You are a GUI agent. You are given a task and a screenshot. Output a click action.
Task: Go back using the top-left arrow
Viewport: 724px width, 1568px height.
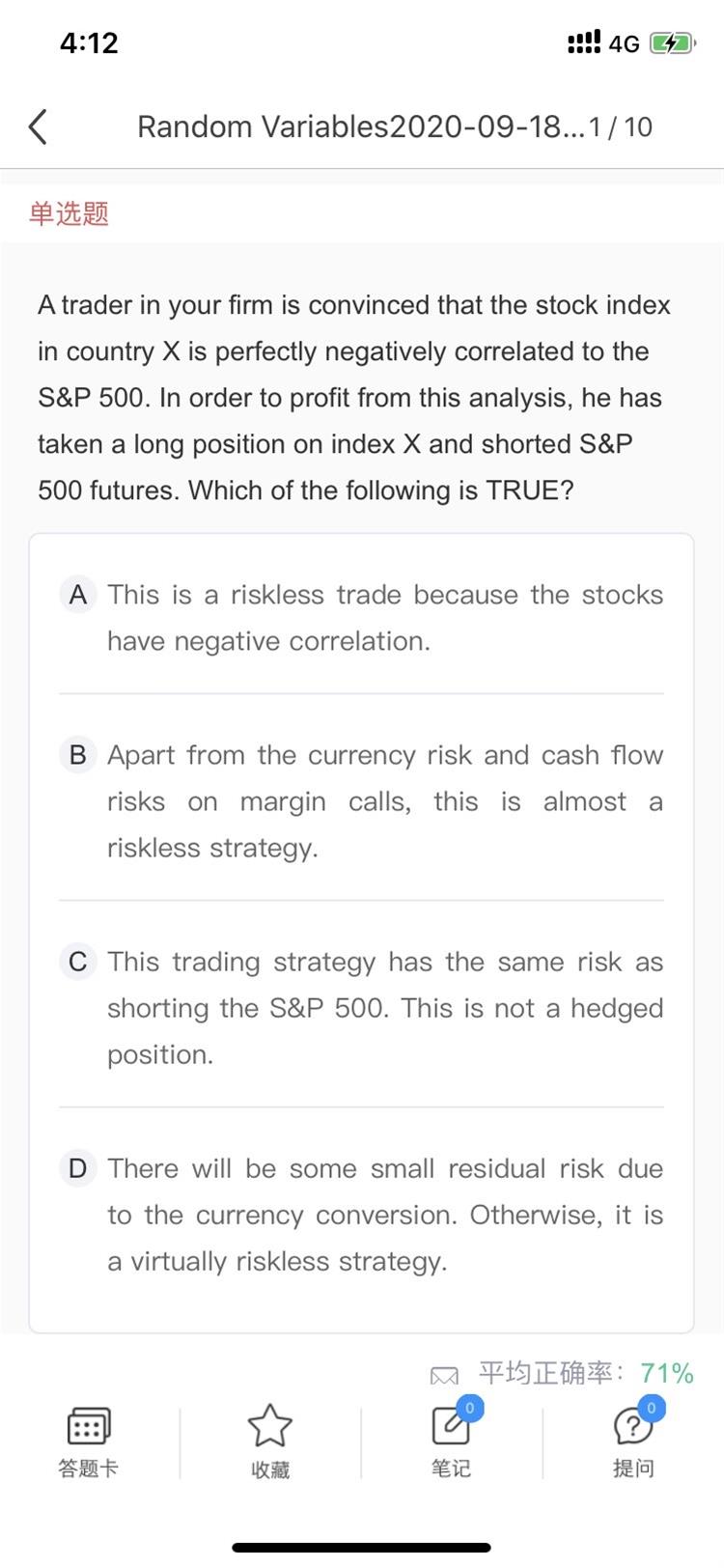click(38, 126)
